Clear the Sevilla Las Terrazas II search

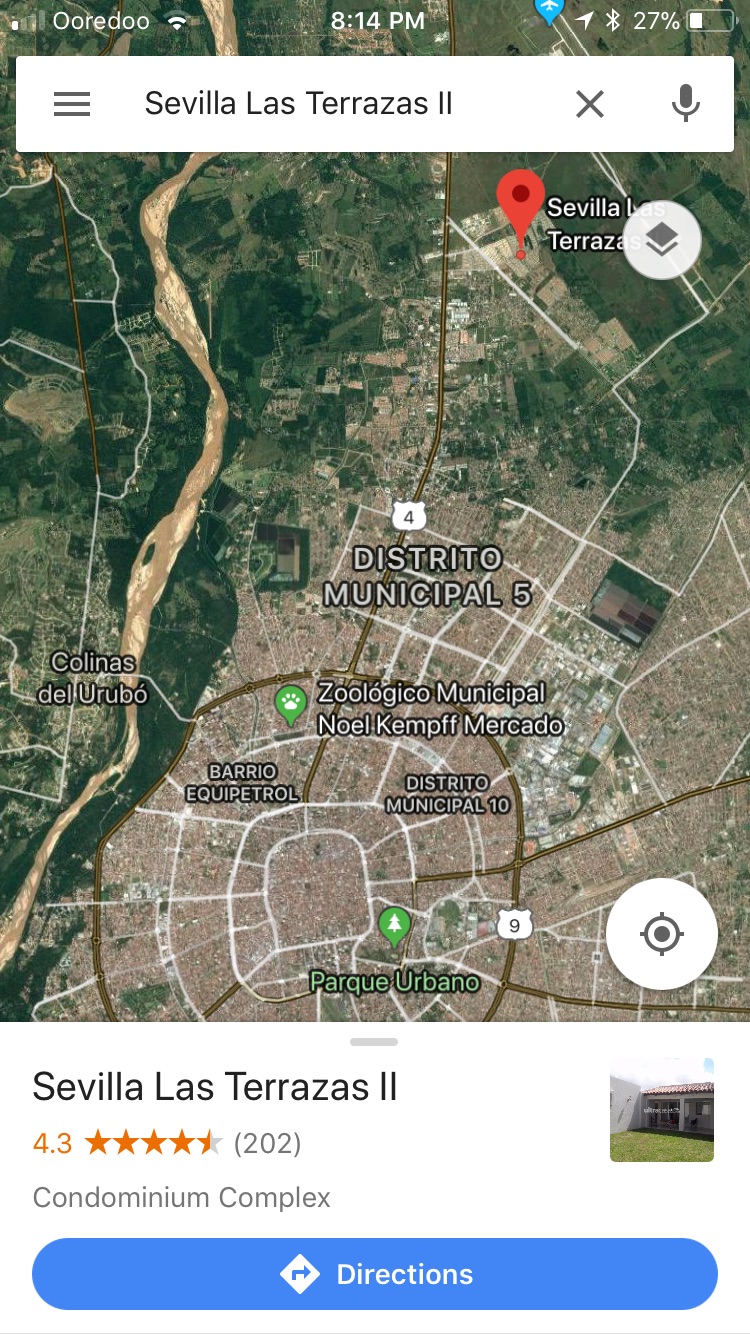coord(590,104)
